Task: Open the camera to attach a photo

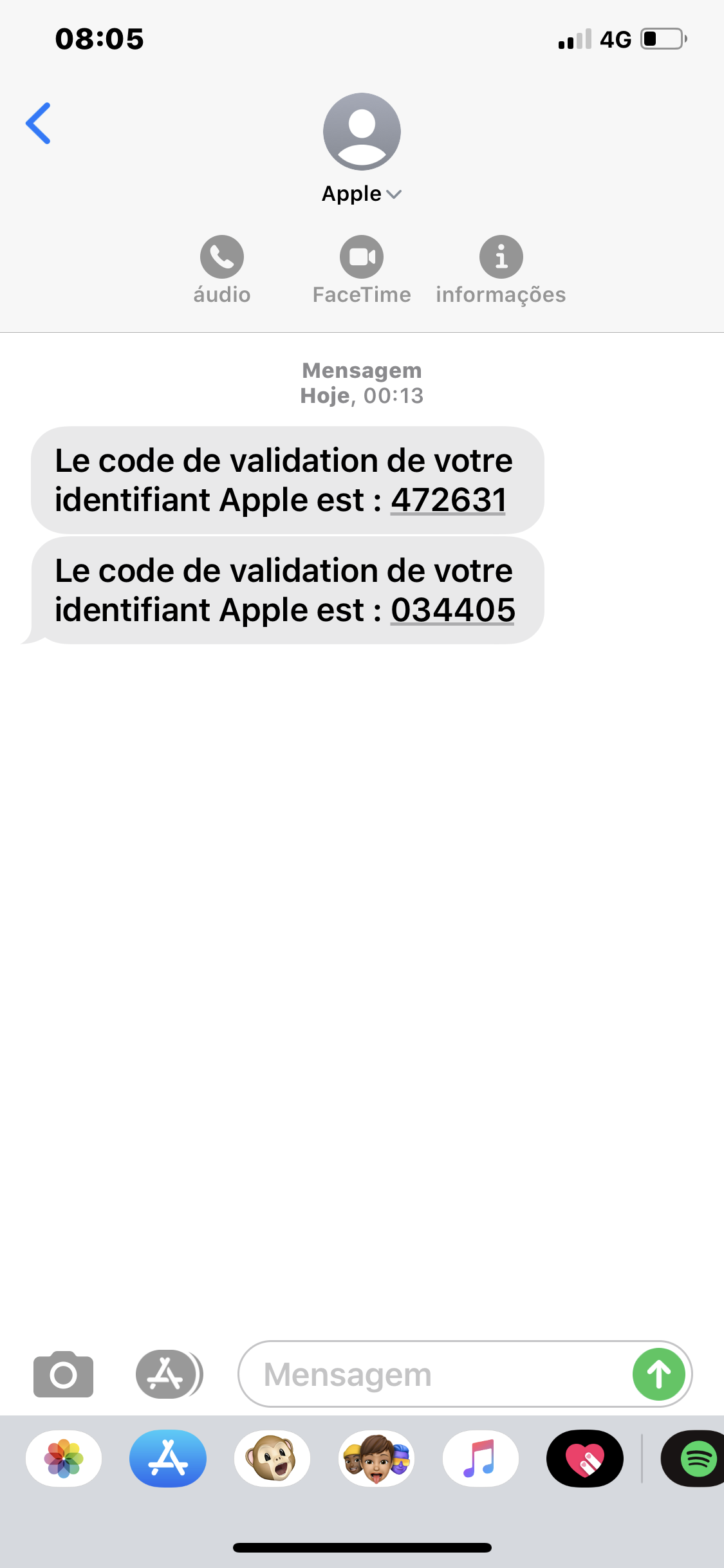Action: coord(63,1374)
